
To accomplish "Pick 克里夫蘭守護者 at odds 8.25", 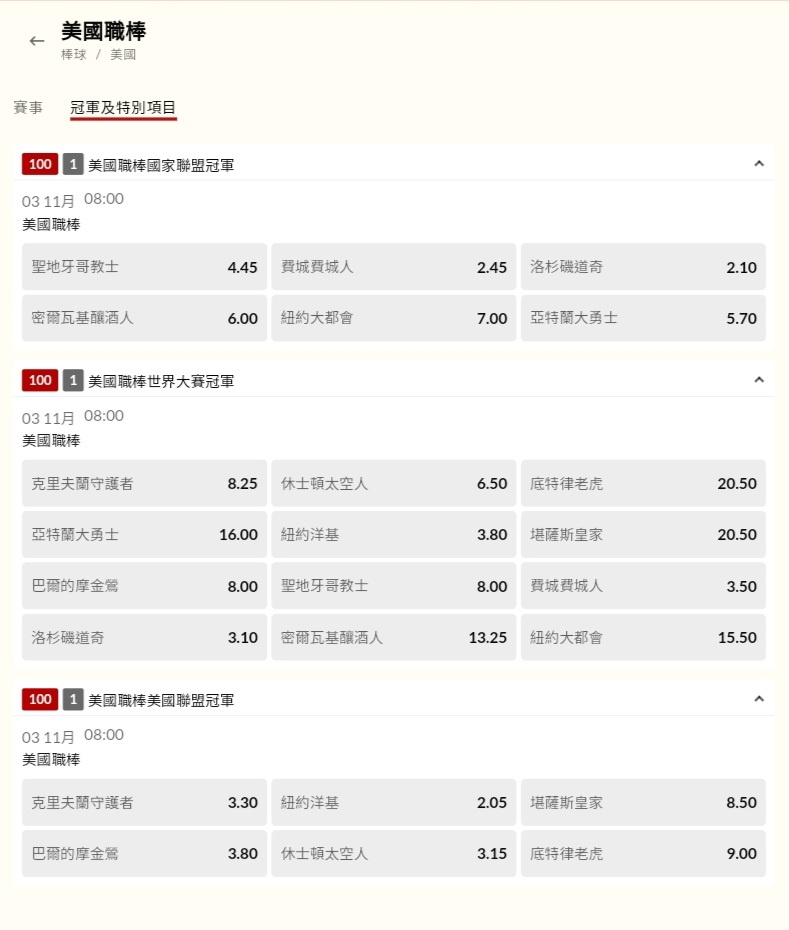I will [144, 483].
